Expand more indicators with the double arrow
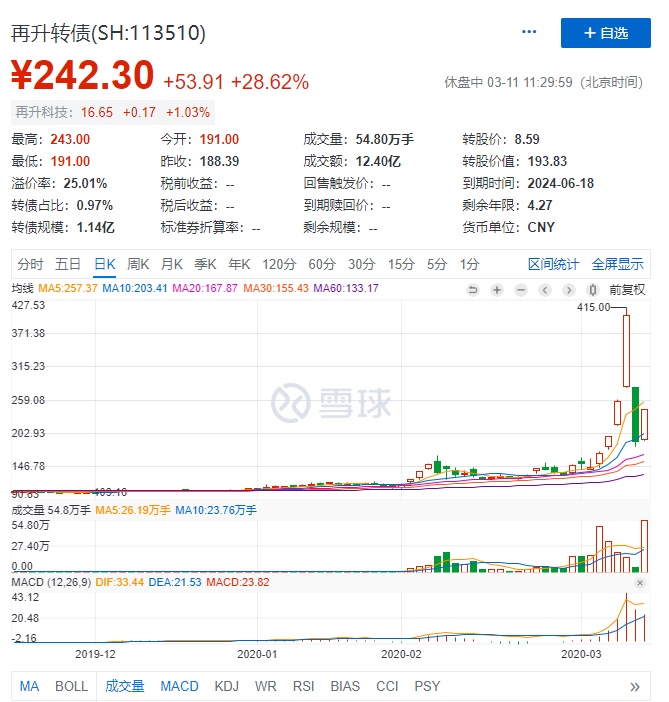669x702 pixels. tap(634, 686)
